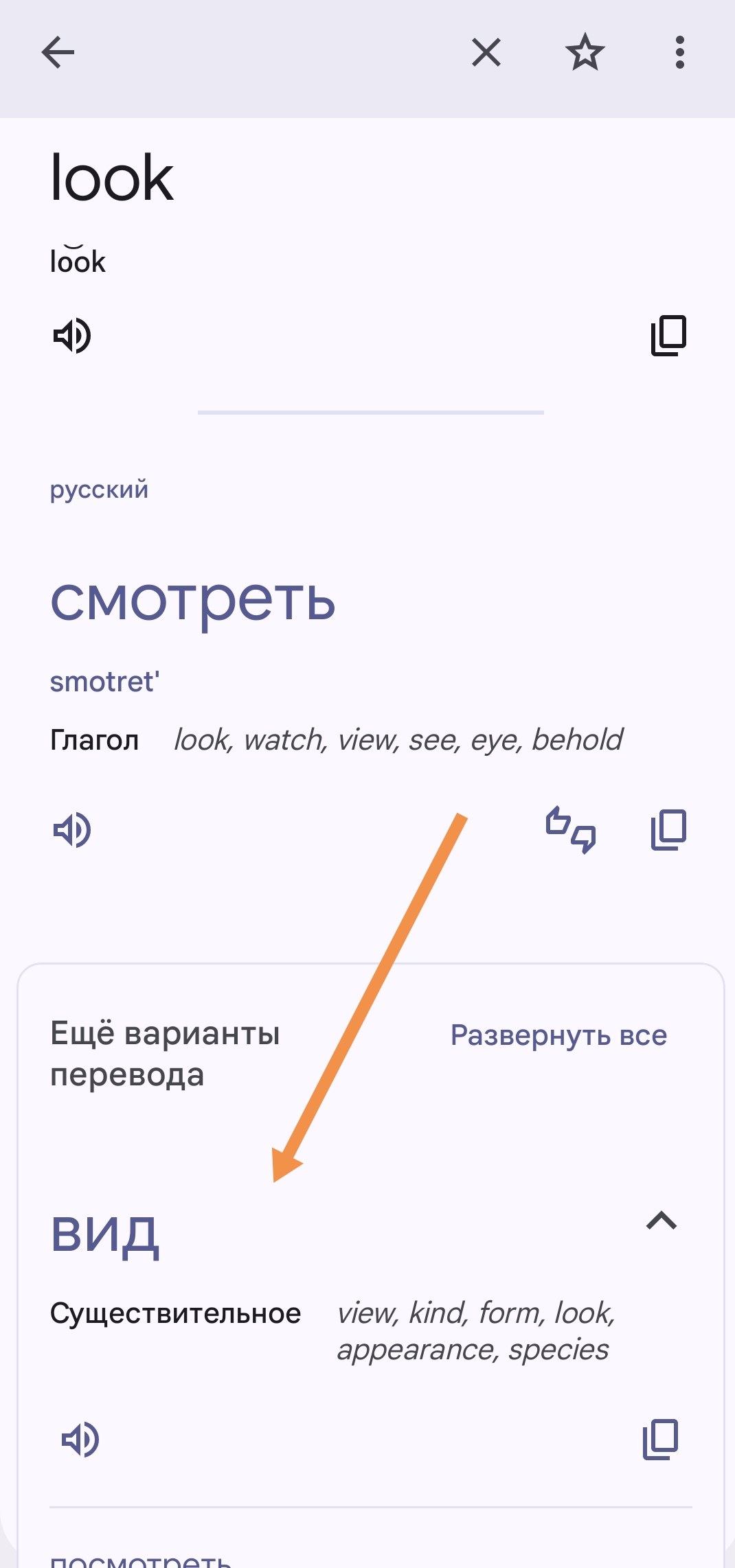Screen dimensions: 735x1568
Task: Play audio for the word вид
Action: pyautogui.click(x=80, y=1440)
